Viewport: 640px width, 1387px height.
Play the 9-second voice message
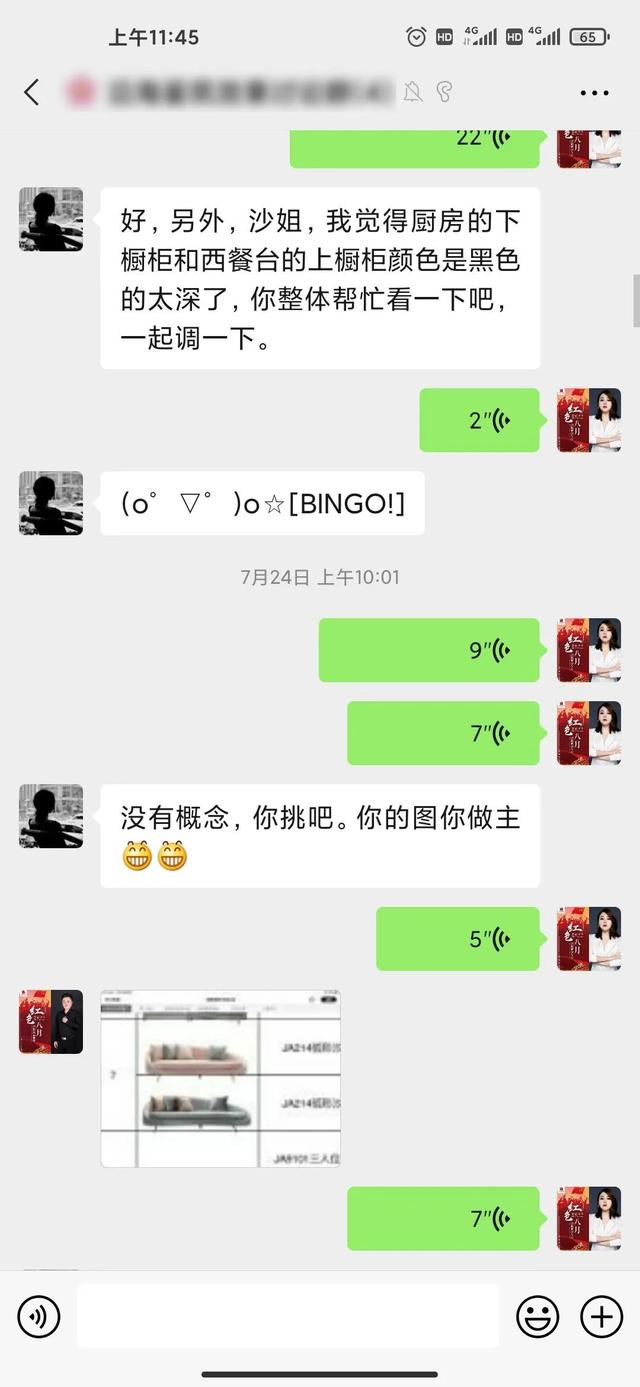pyautogui.click(x=429, y=650)
